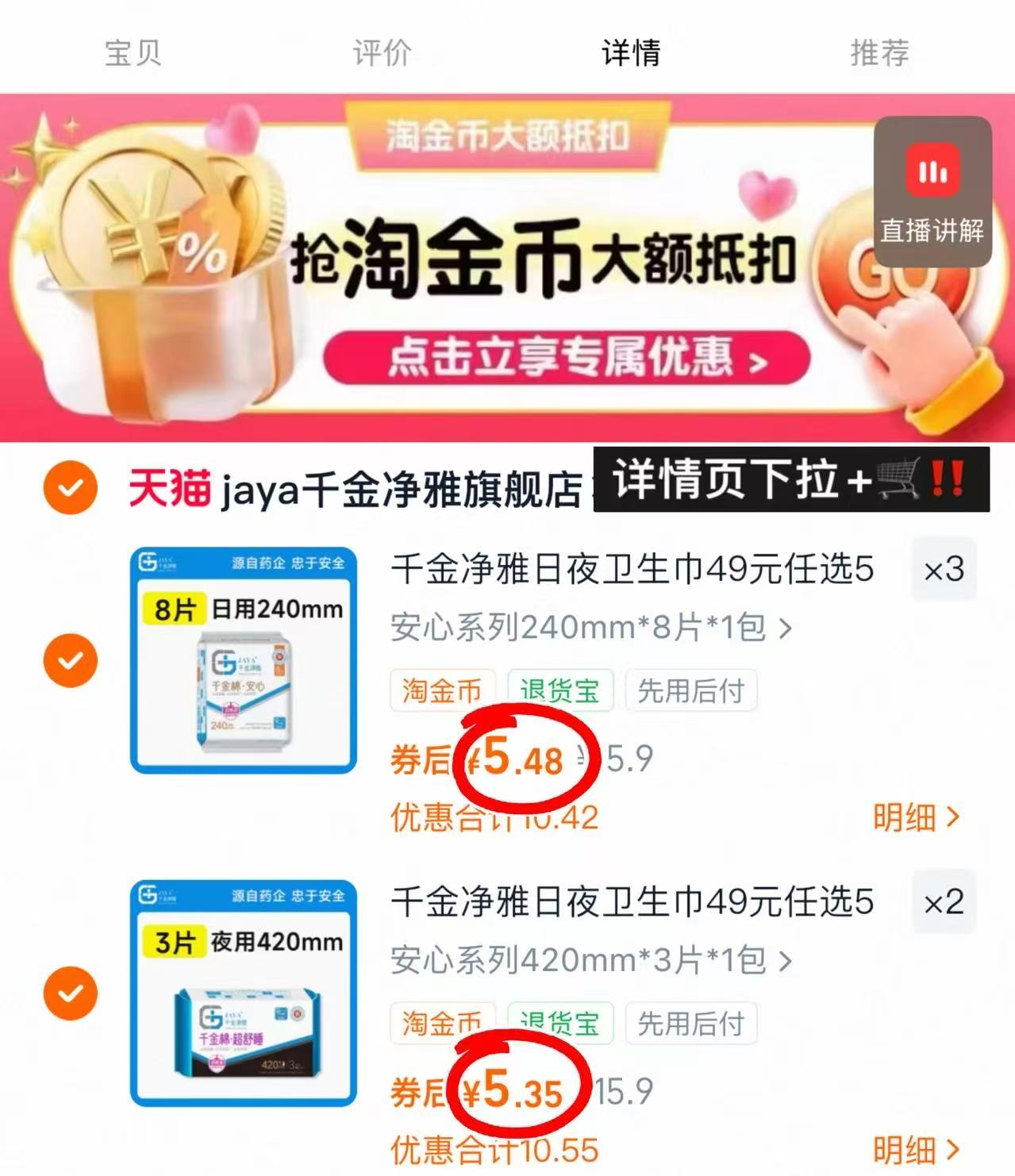Click the 淘金币 tag on the 420mm item
Screen dimensions: 1015x1176
[442, 1024]
